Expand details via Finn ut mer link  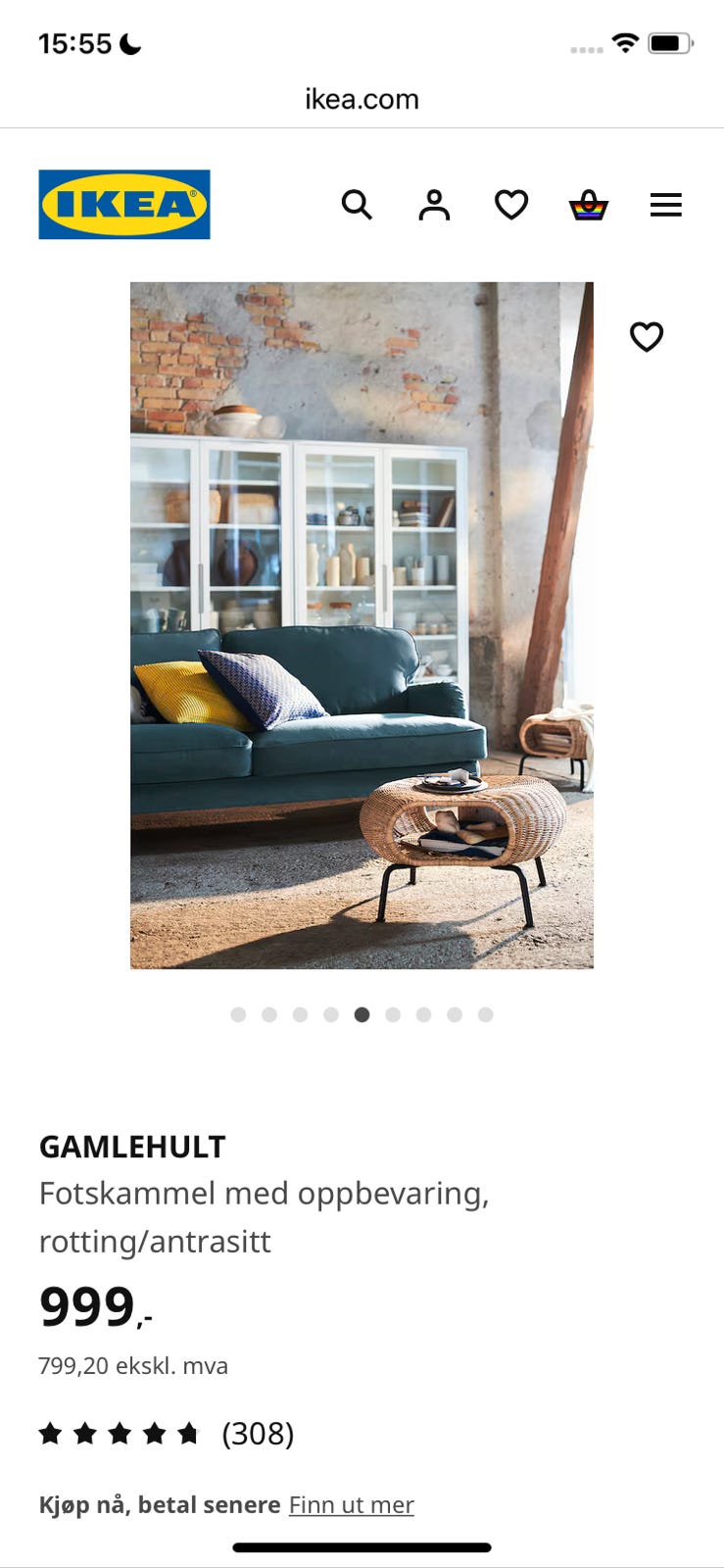point(351,1504)
